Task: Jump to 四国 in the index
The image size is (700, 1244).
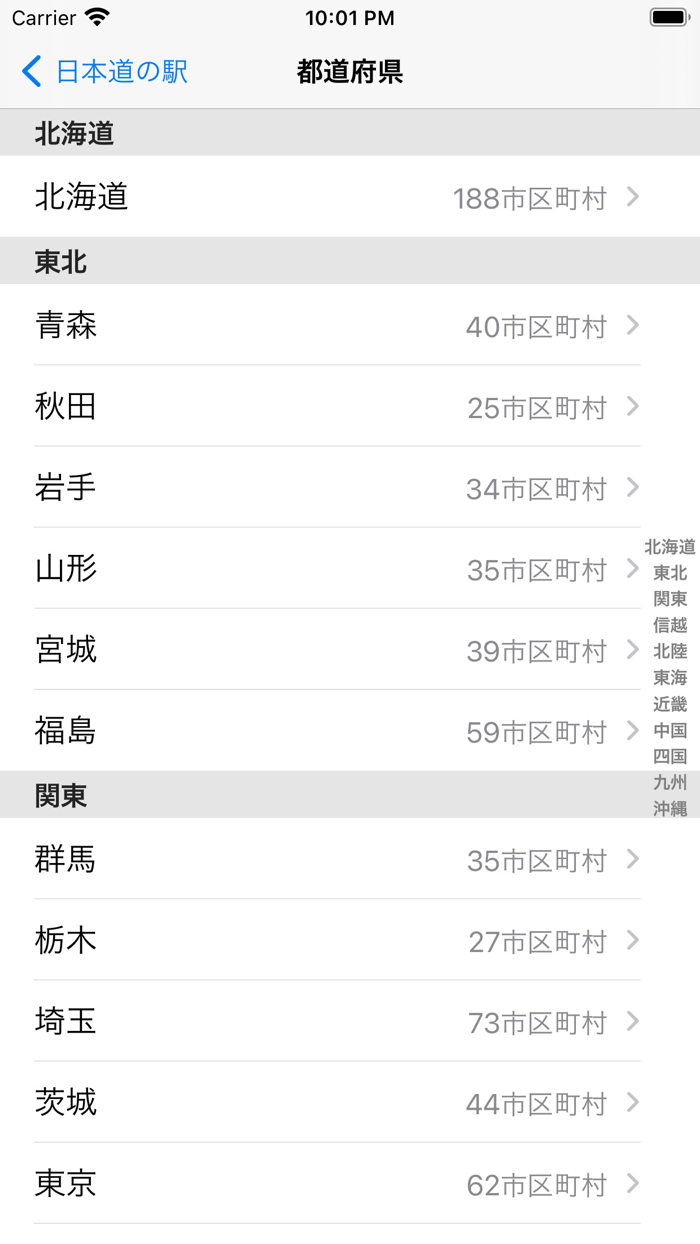Action: click(670, 756)
